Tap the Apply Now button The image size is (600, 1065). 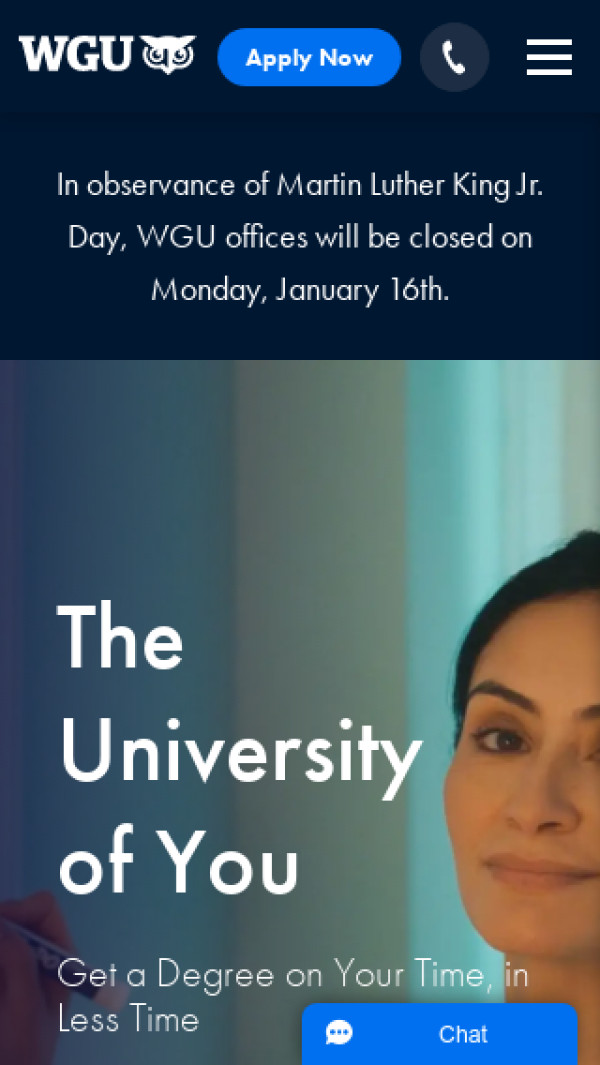(309, 58)
